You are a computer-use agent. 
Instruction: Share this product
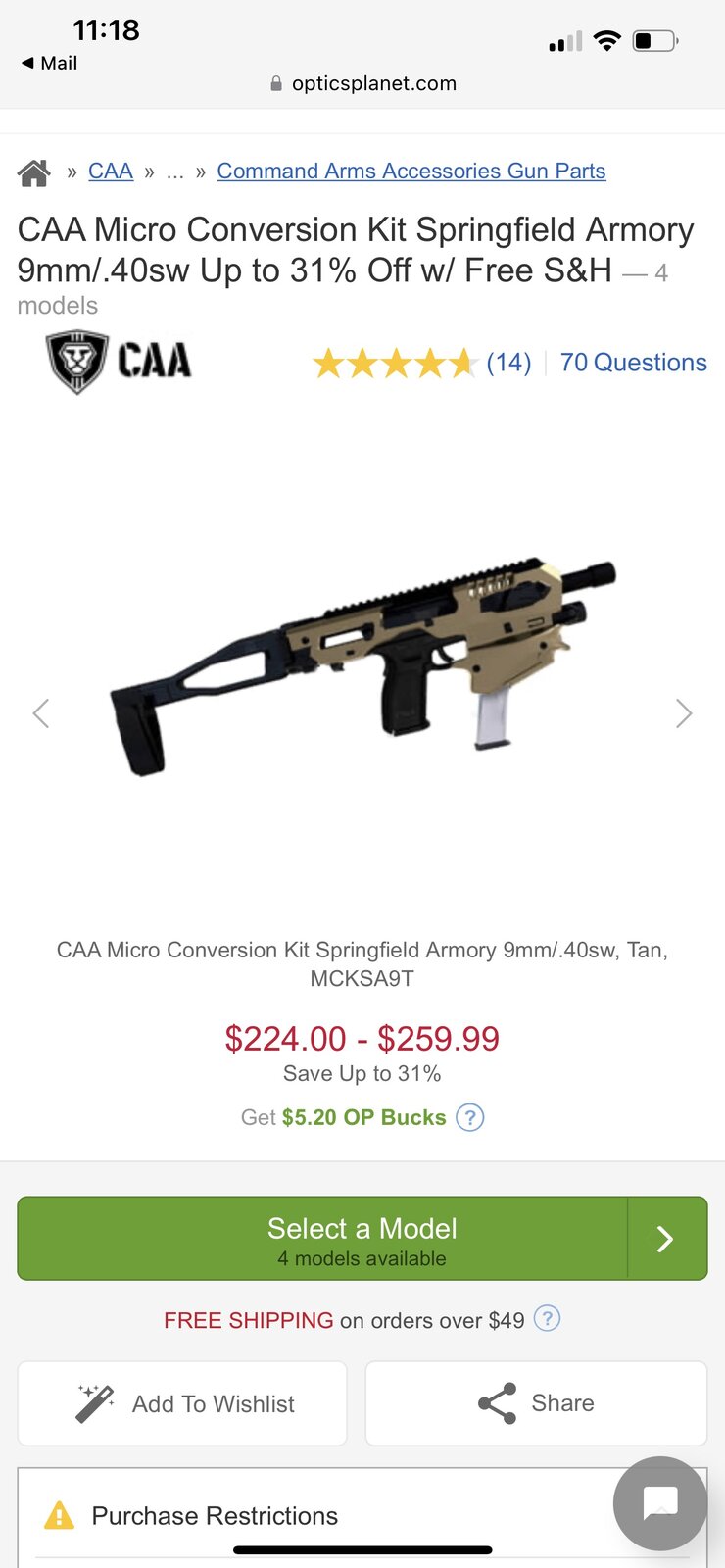[x=536, y=1403]
